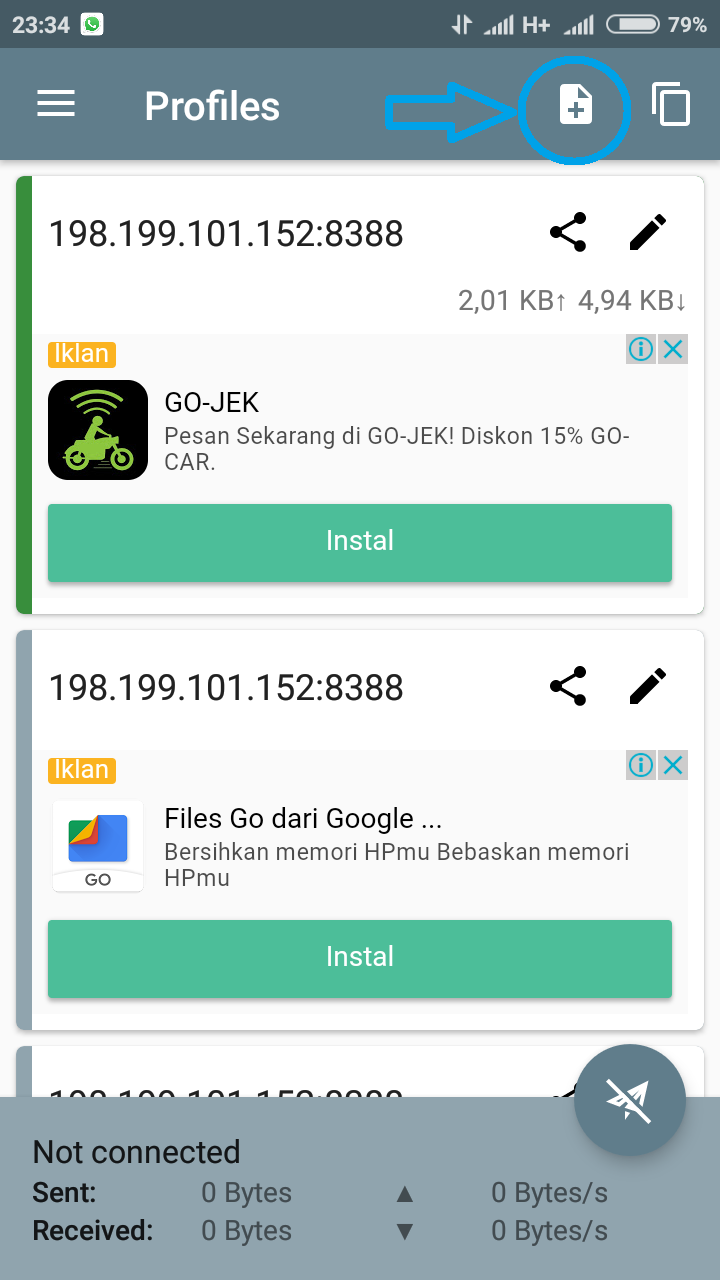Open ad info for the GO-JEK ad
Image resolution: width=720 pixels, height=1280 pixels.
tap(641, 349)
